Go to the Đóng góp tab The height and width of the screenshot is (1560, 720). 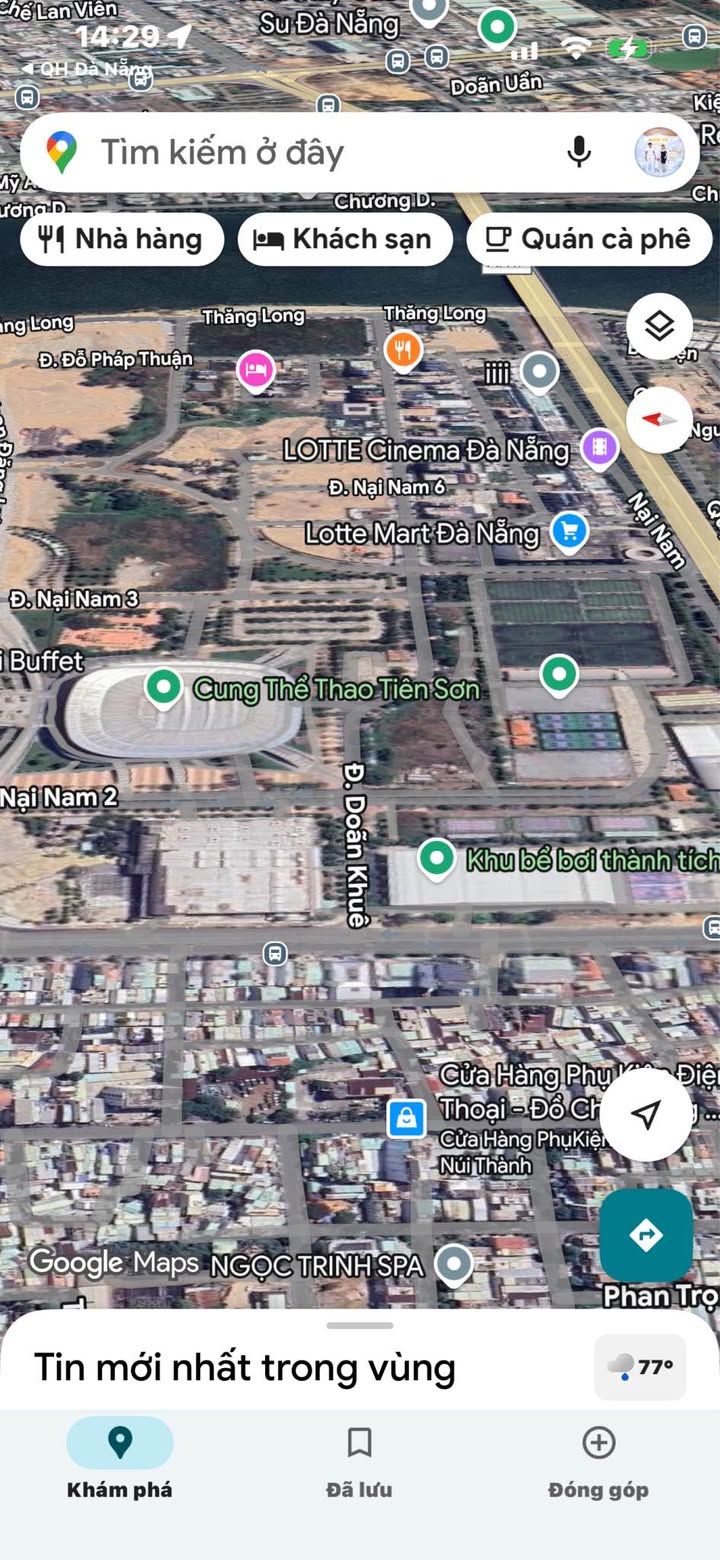[598, 1458]
